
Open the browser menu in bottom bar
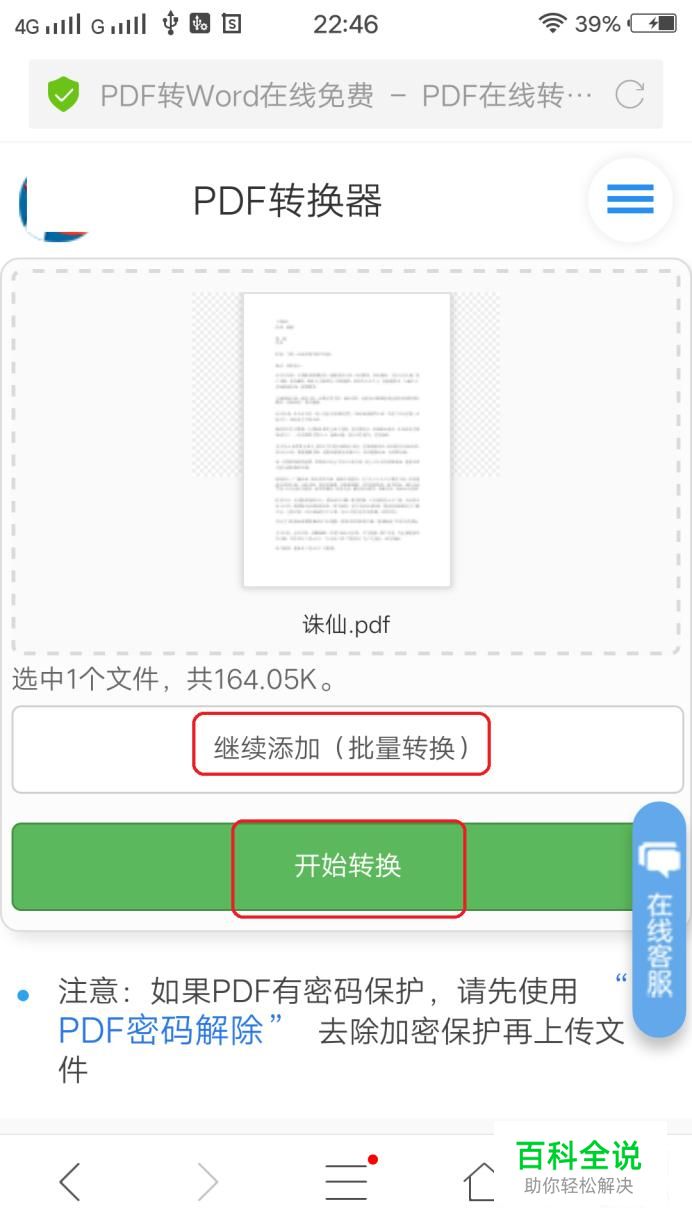tap(346, 1182)
